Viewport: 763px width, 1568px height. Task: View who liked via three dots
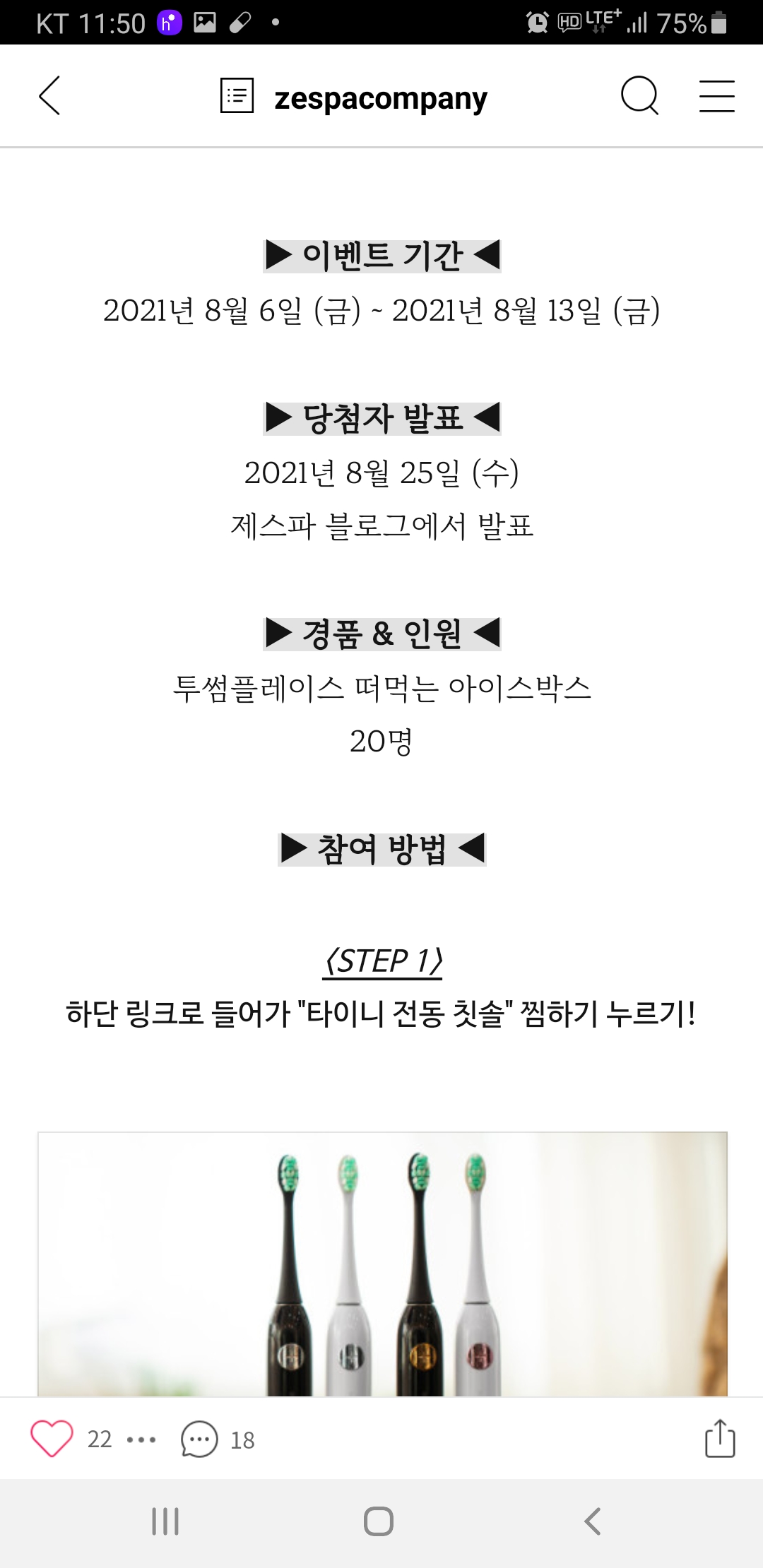[141, 1439]
